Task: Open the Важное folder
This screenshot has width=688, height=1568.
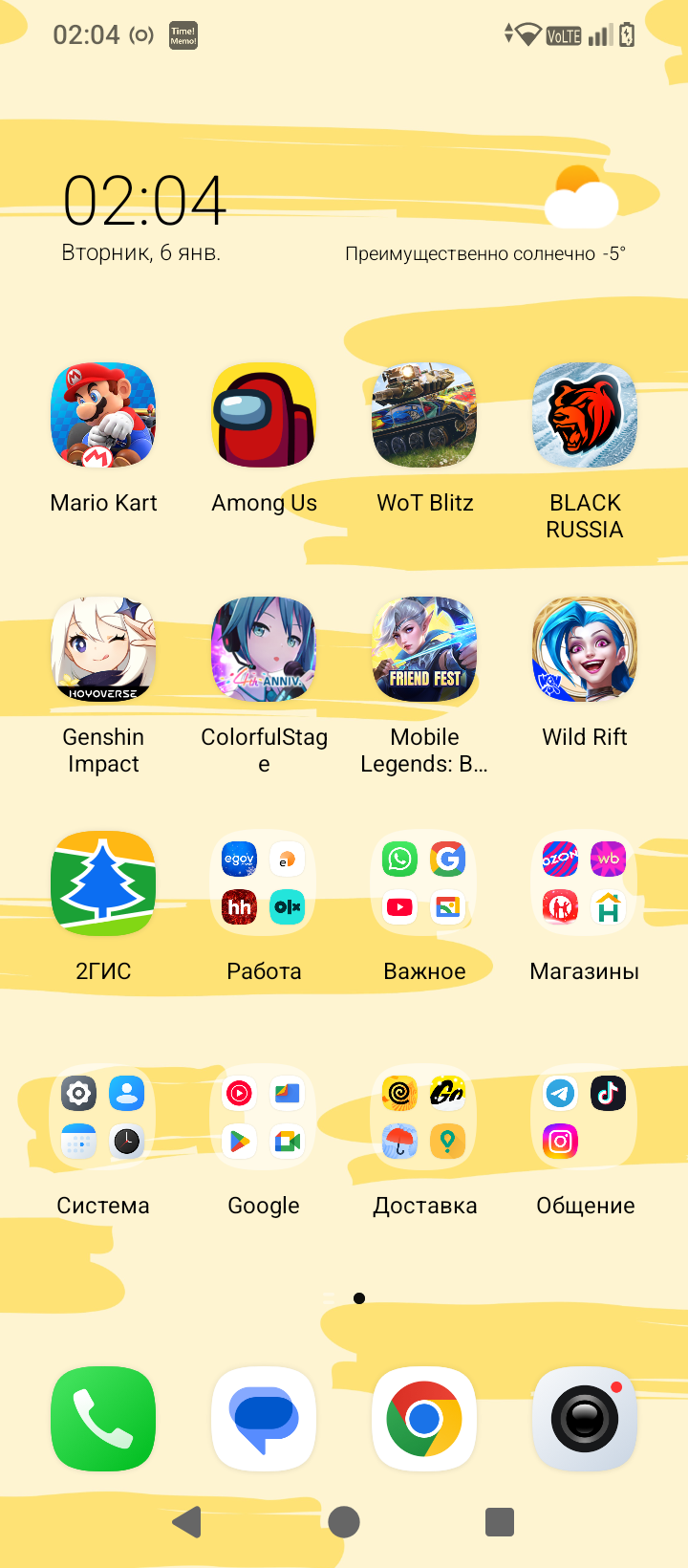Action: click(x=424, y=883)
